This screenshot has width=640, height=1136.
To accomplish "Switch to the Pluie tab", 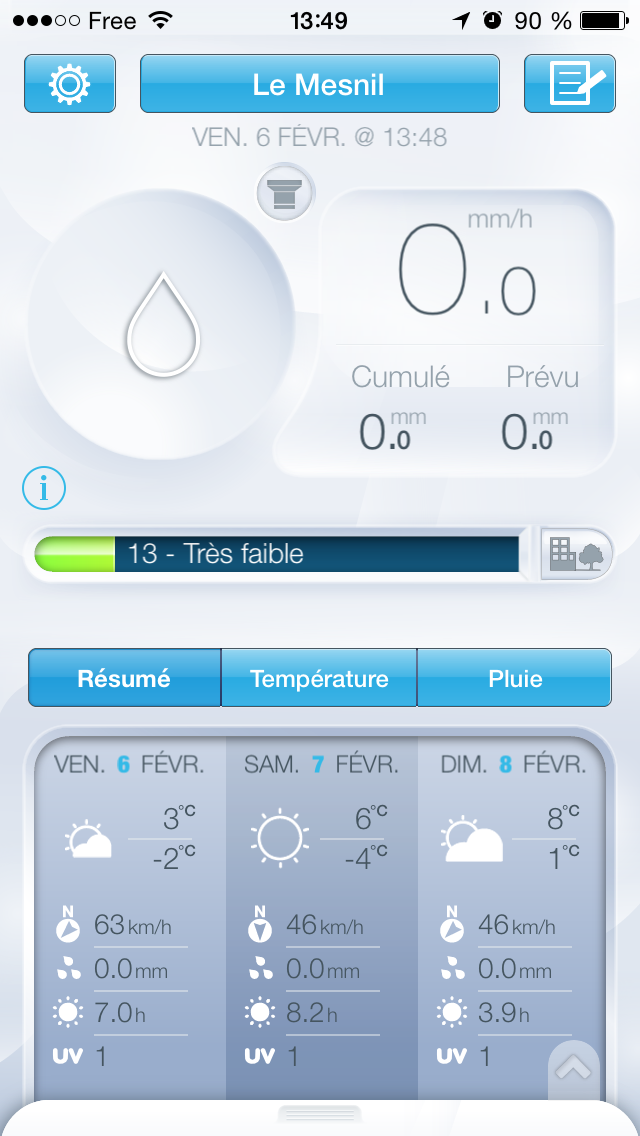I will (x=514, y=679).
